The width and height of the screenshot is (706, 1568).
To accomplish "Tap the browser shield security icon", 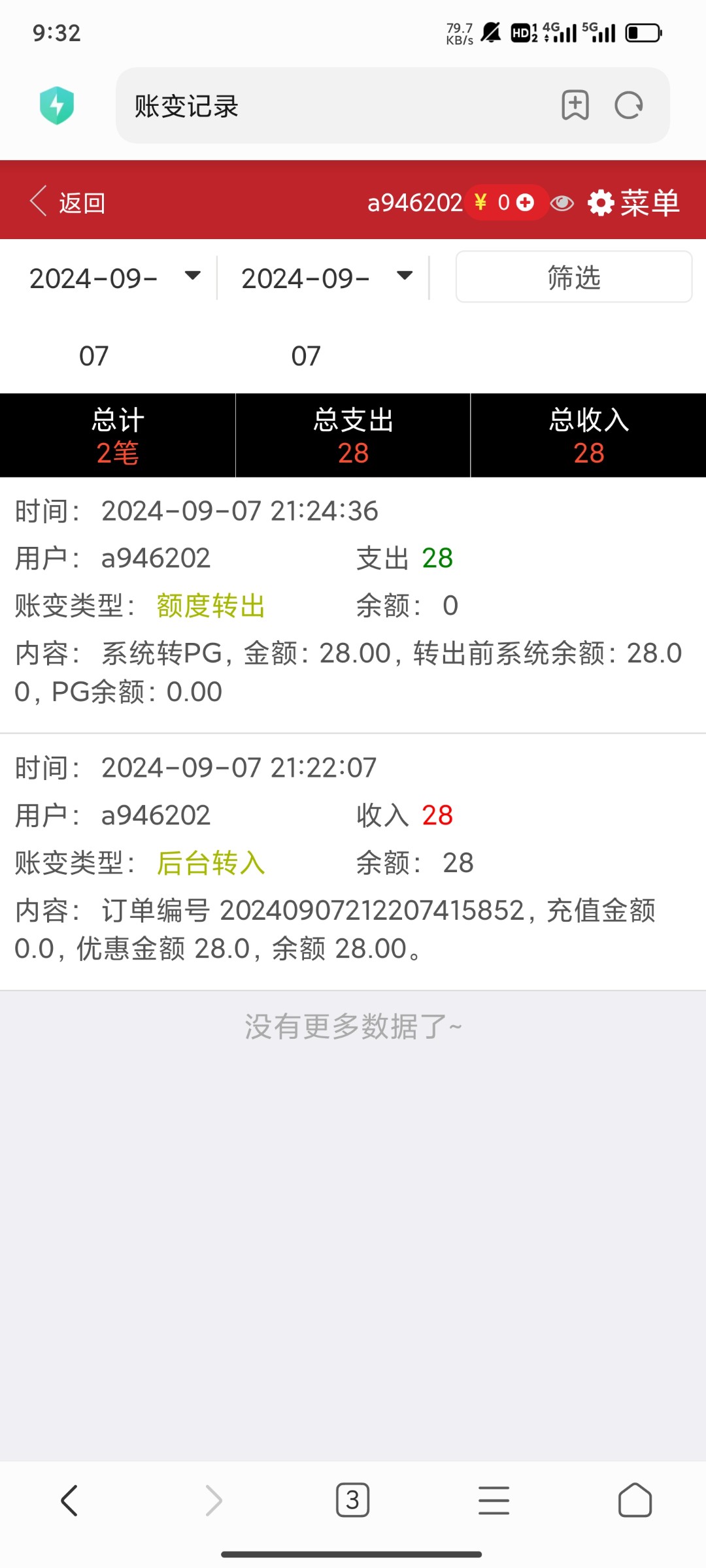I will [57, 105].
